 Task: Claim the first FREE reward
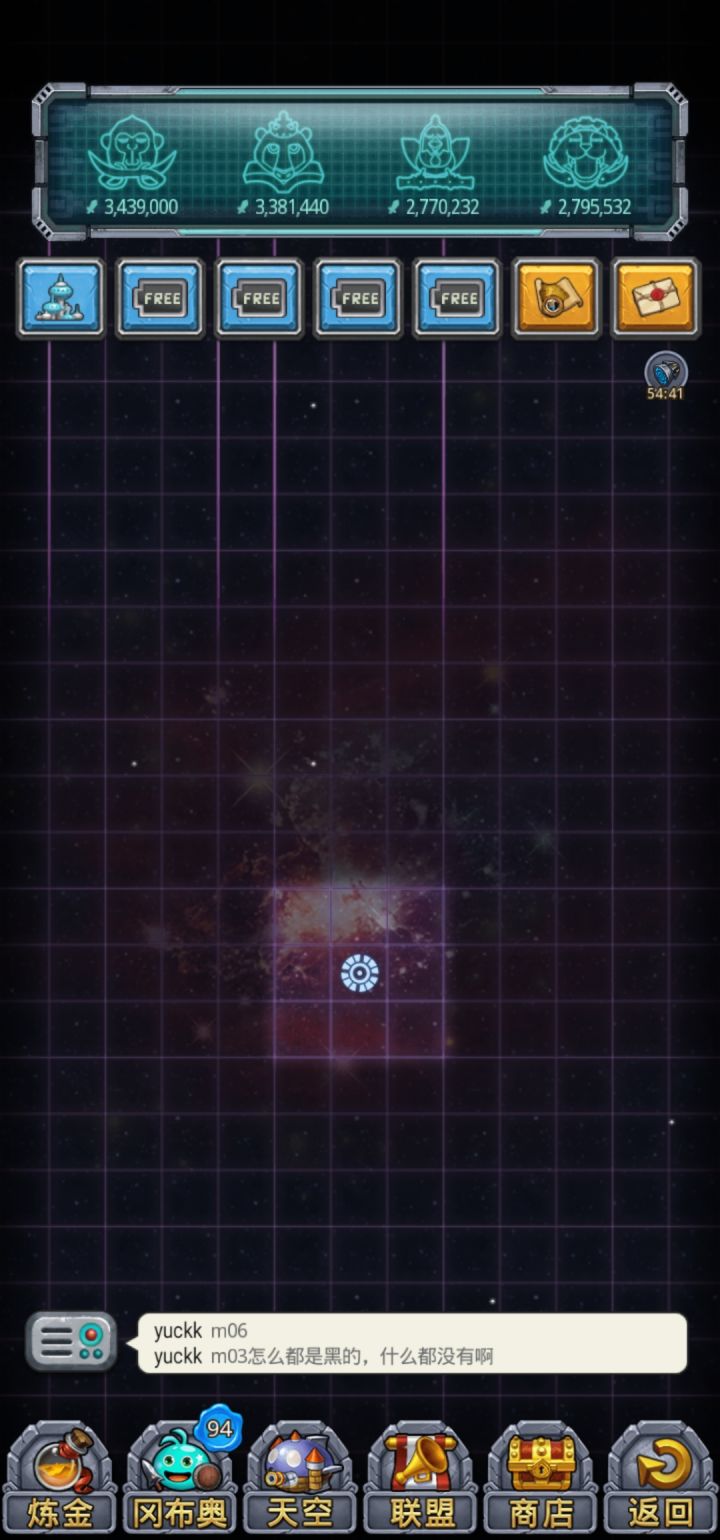pyautogui.click(x=159, y=298)
